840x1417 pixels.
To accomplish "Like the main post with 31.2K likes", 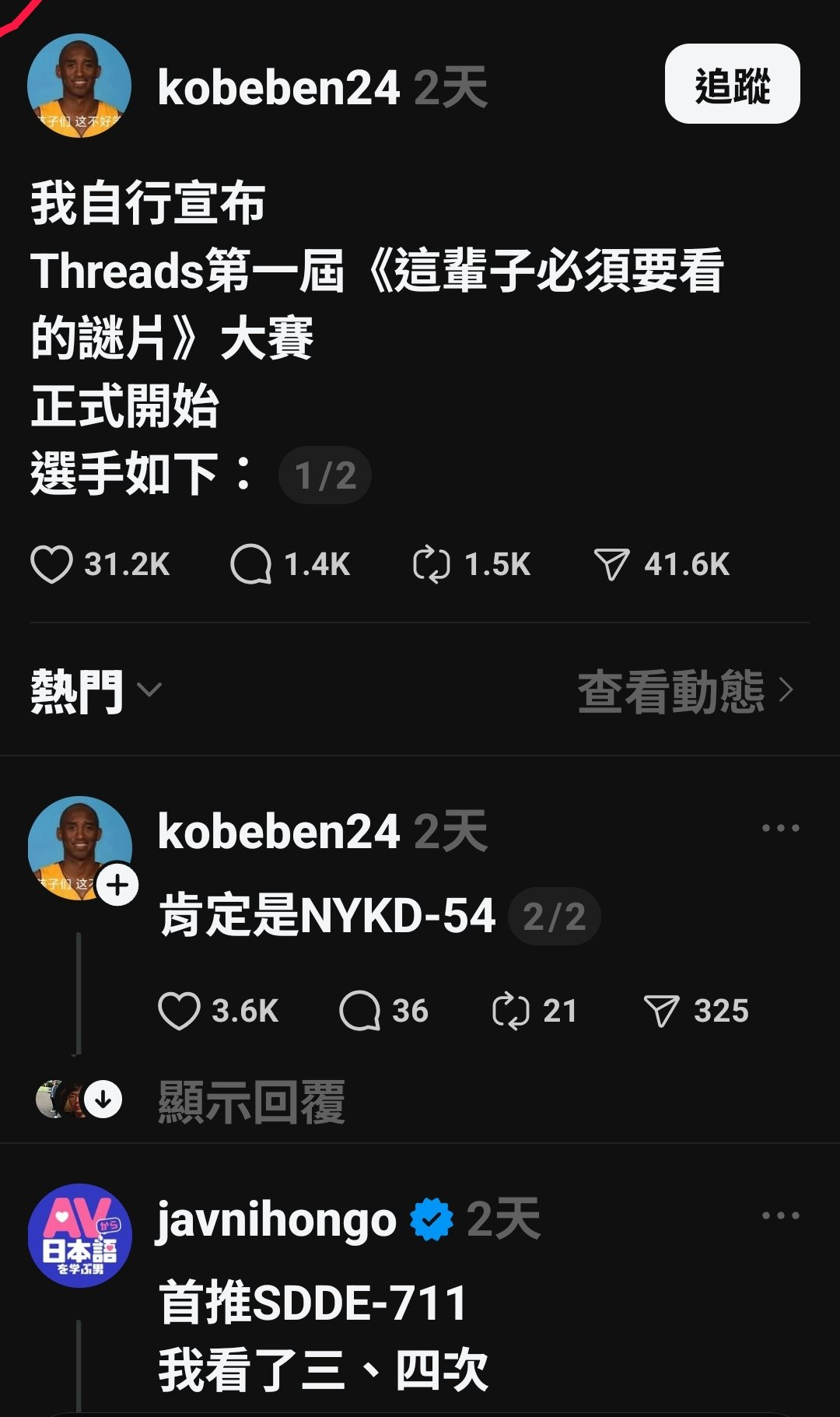I will point(51,564).
